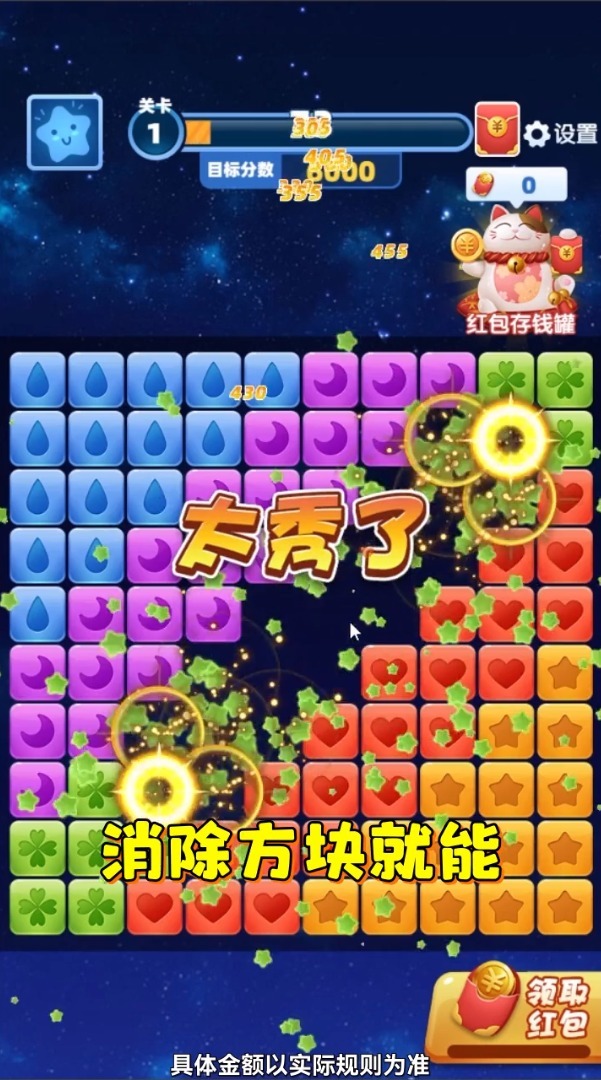The height and width of the screenshot is (1080, 601).
Task: Open the 设置 settings gear
Action: pyautogui.click(x=538, y=134)
